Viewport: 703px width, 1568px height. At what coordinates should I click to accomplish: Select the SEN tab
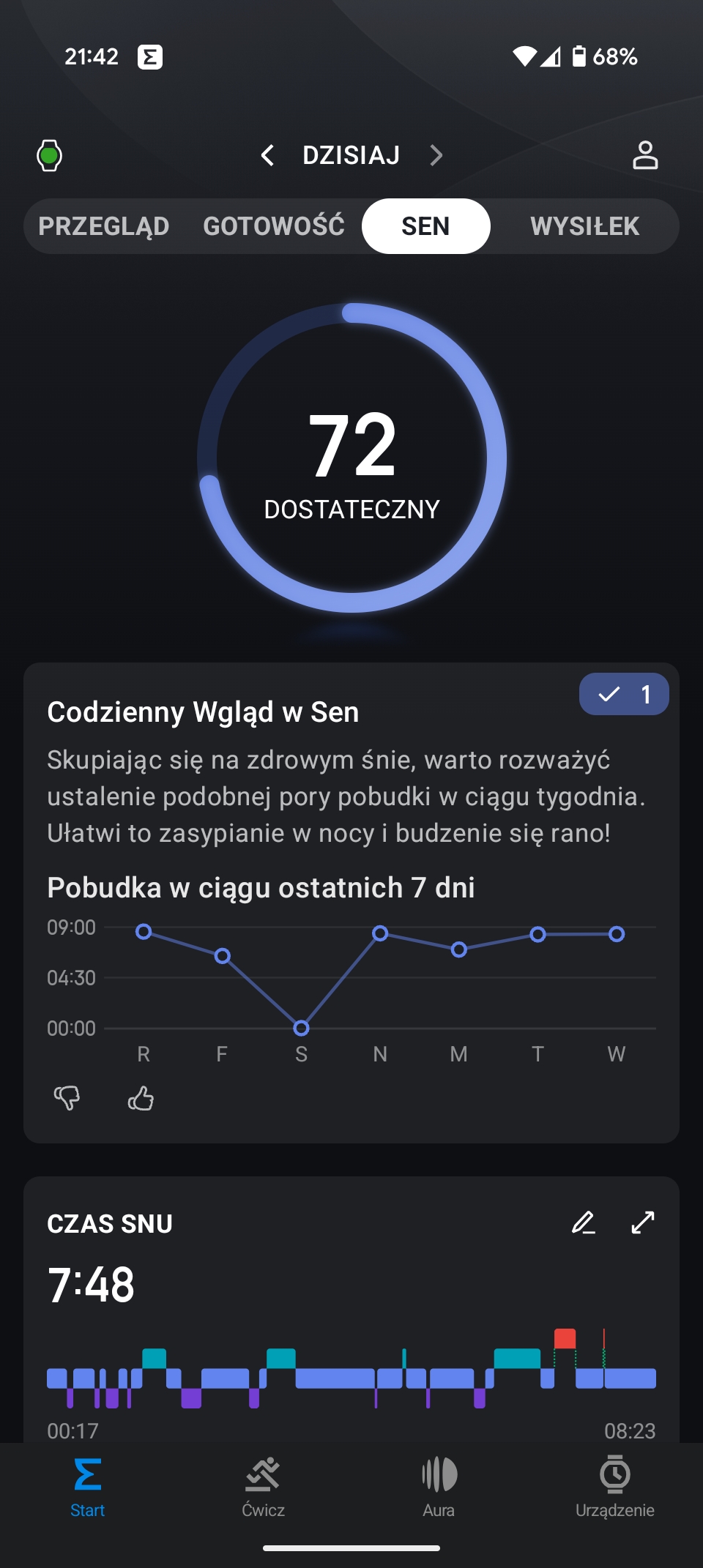coord(425,226)
